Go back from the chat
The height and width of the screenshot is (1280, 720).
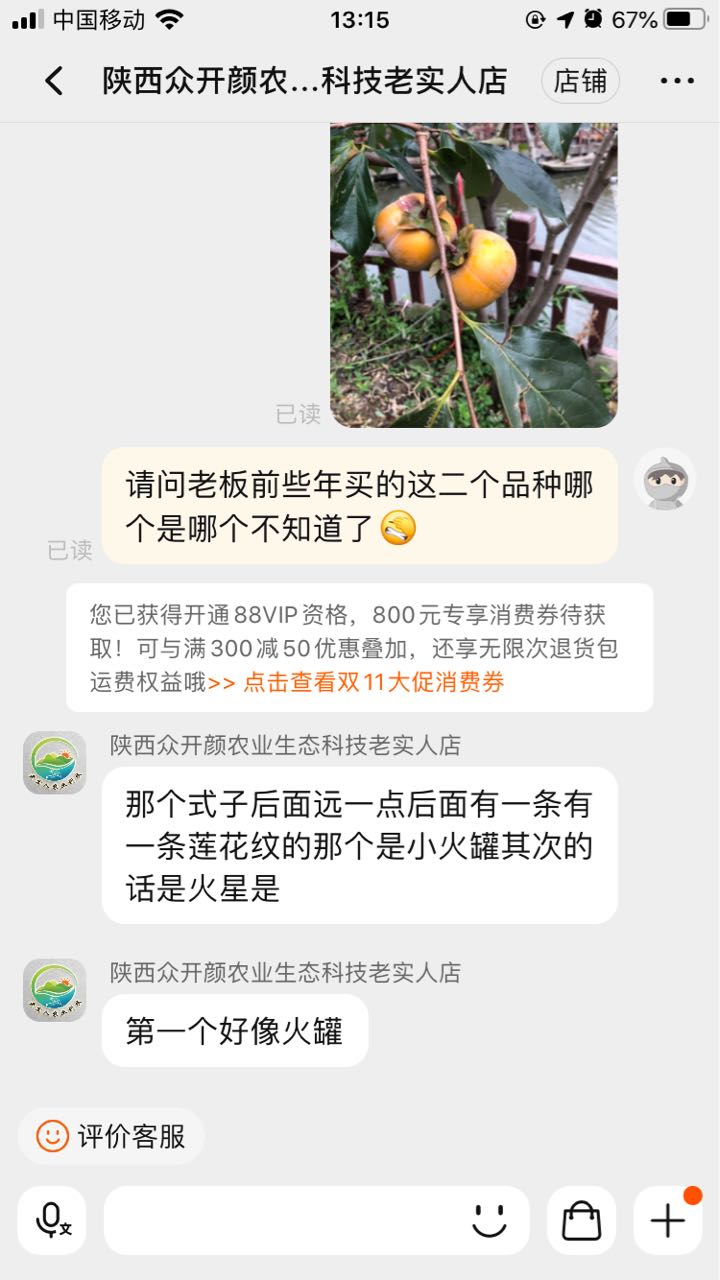point(54,81)
